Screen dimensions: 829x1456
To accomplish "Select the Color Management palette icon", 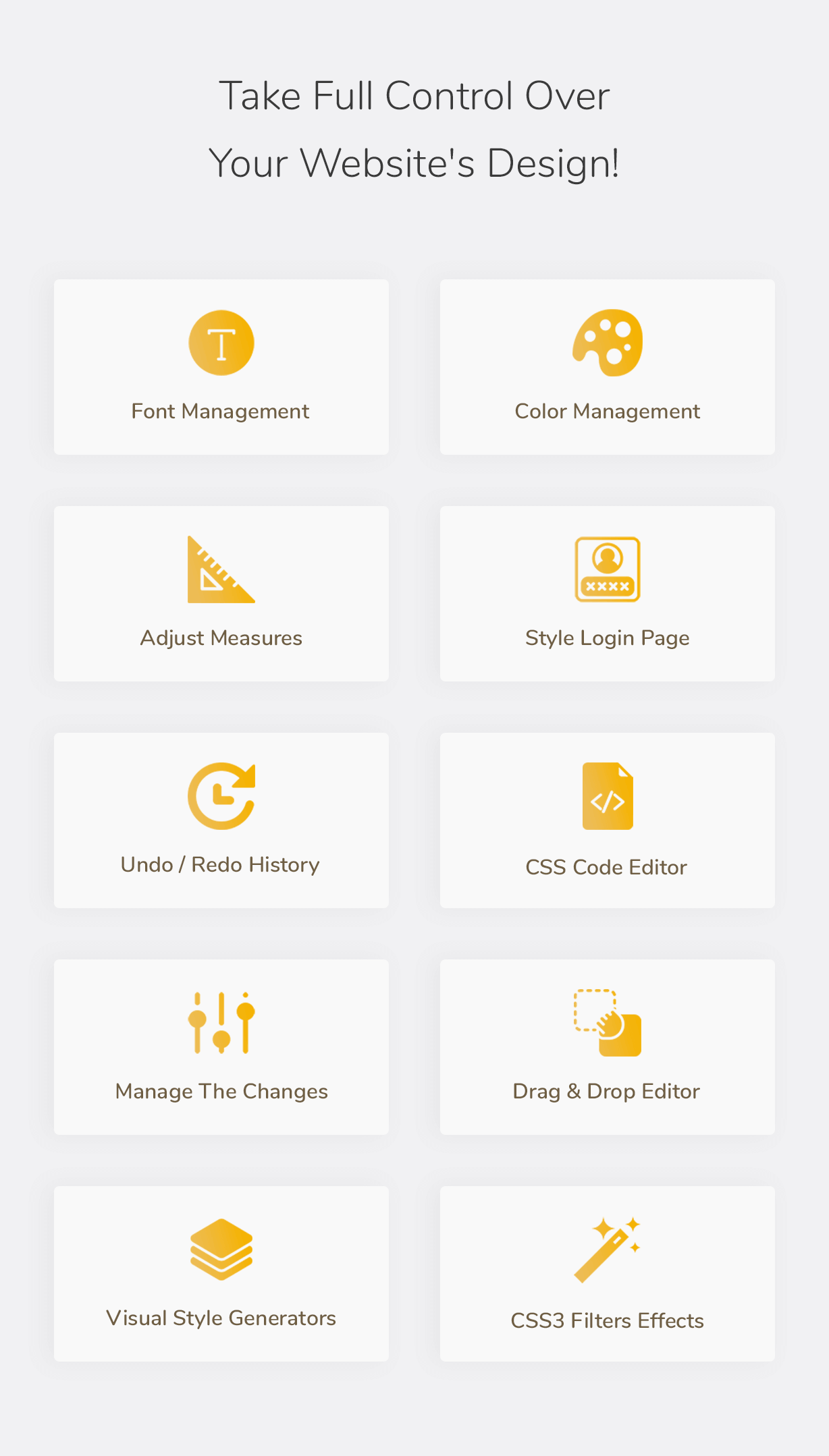I will 607,341.
